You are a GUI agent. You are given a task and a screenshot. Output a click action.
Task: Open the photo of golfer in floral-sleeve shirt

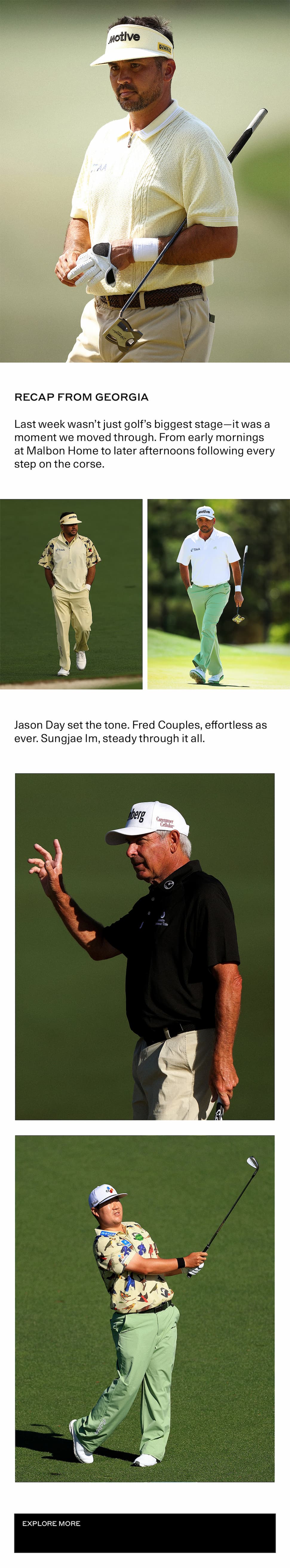71,594
